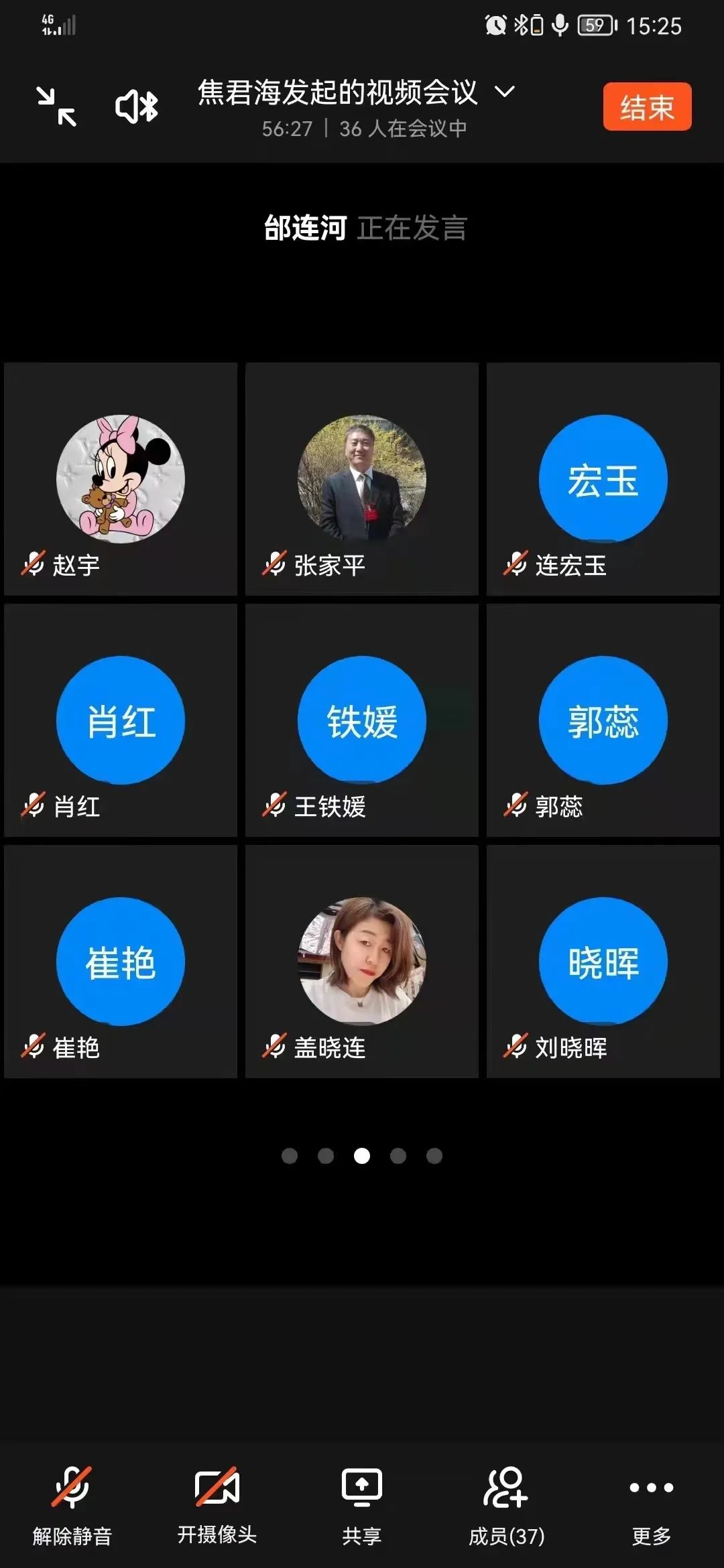Select participant tile 刘晓晖
This screenshot has height=1568, width=724.
(x=603, y=962)
